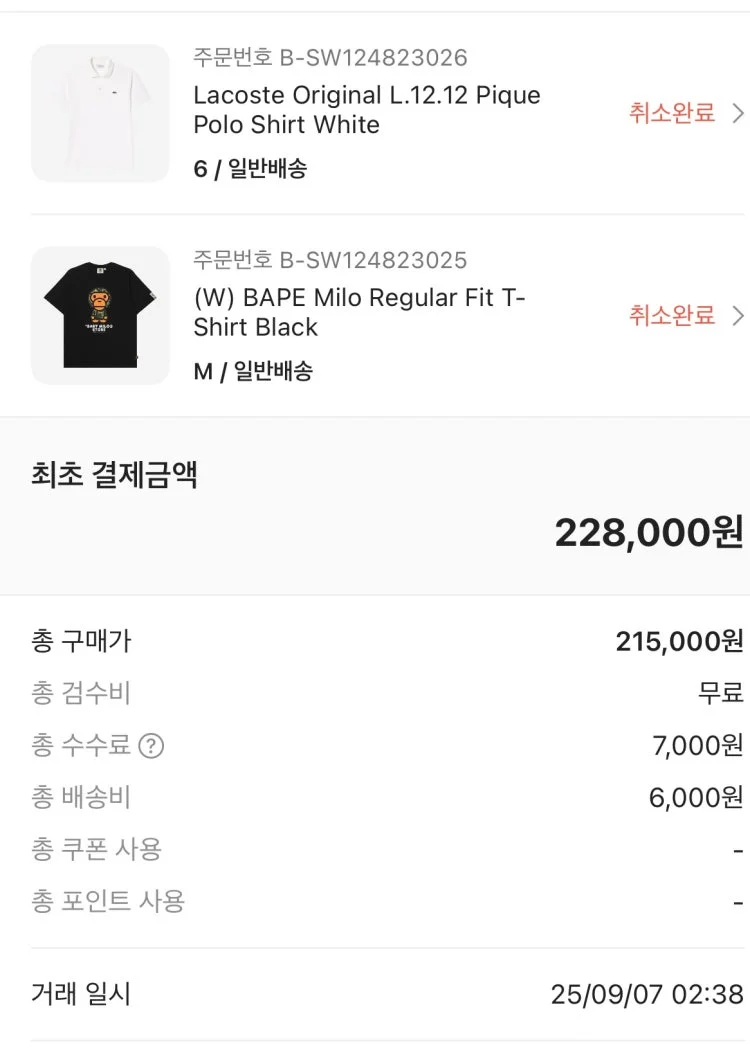
Task: Show help for 총 수수료 fee
Action: 151,746
